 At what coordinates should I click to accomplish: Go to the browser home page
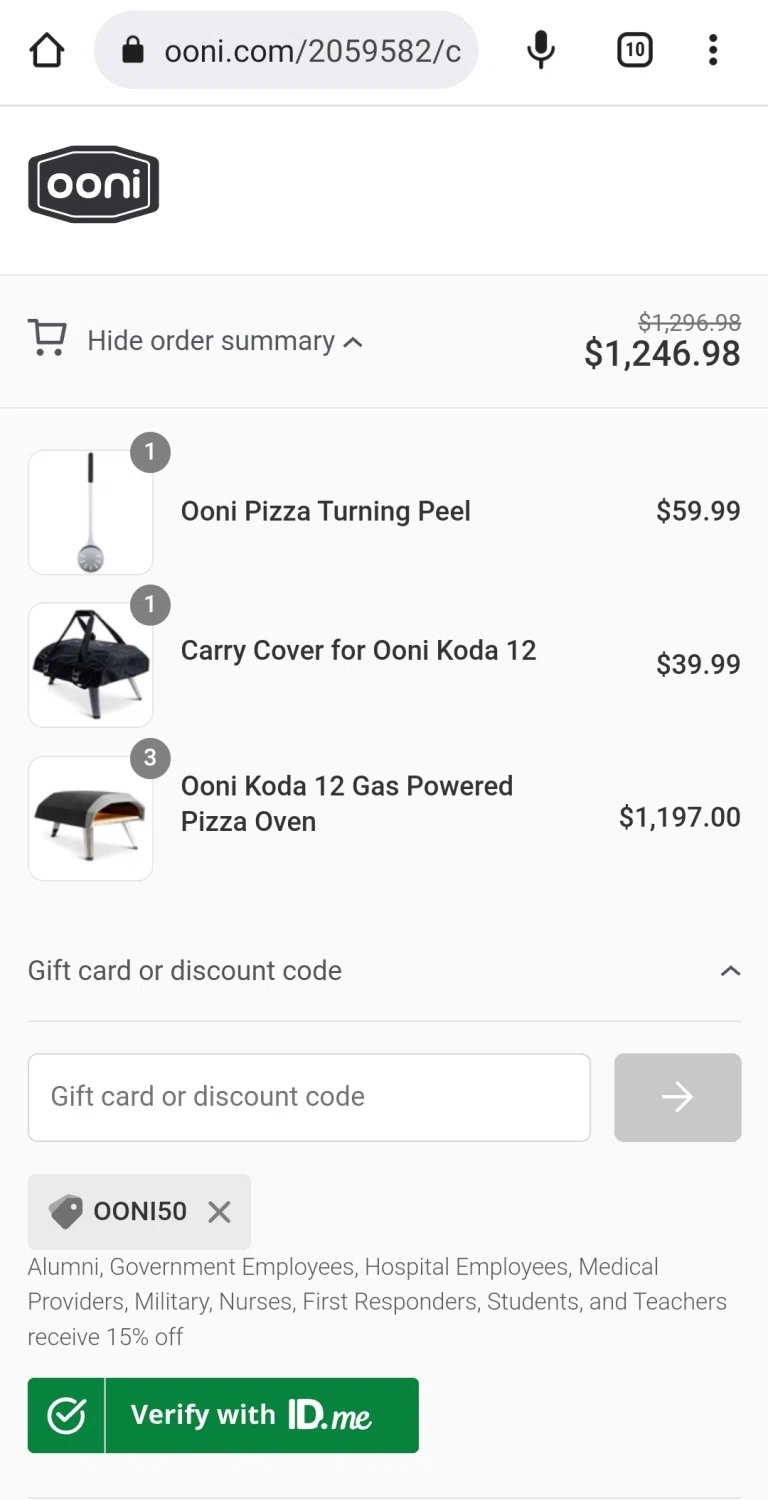click(47, 50)
